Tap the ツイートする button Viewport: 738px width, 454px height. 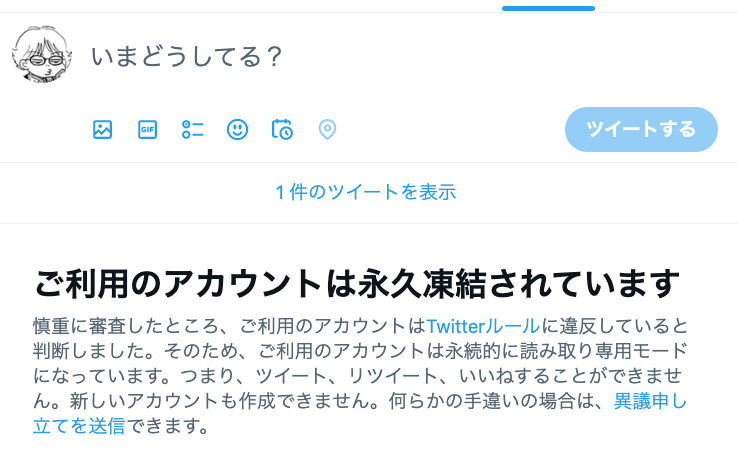[641, 130]
